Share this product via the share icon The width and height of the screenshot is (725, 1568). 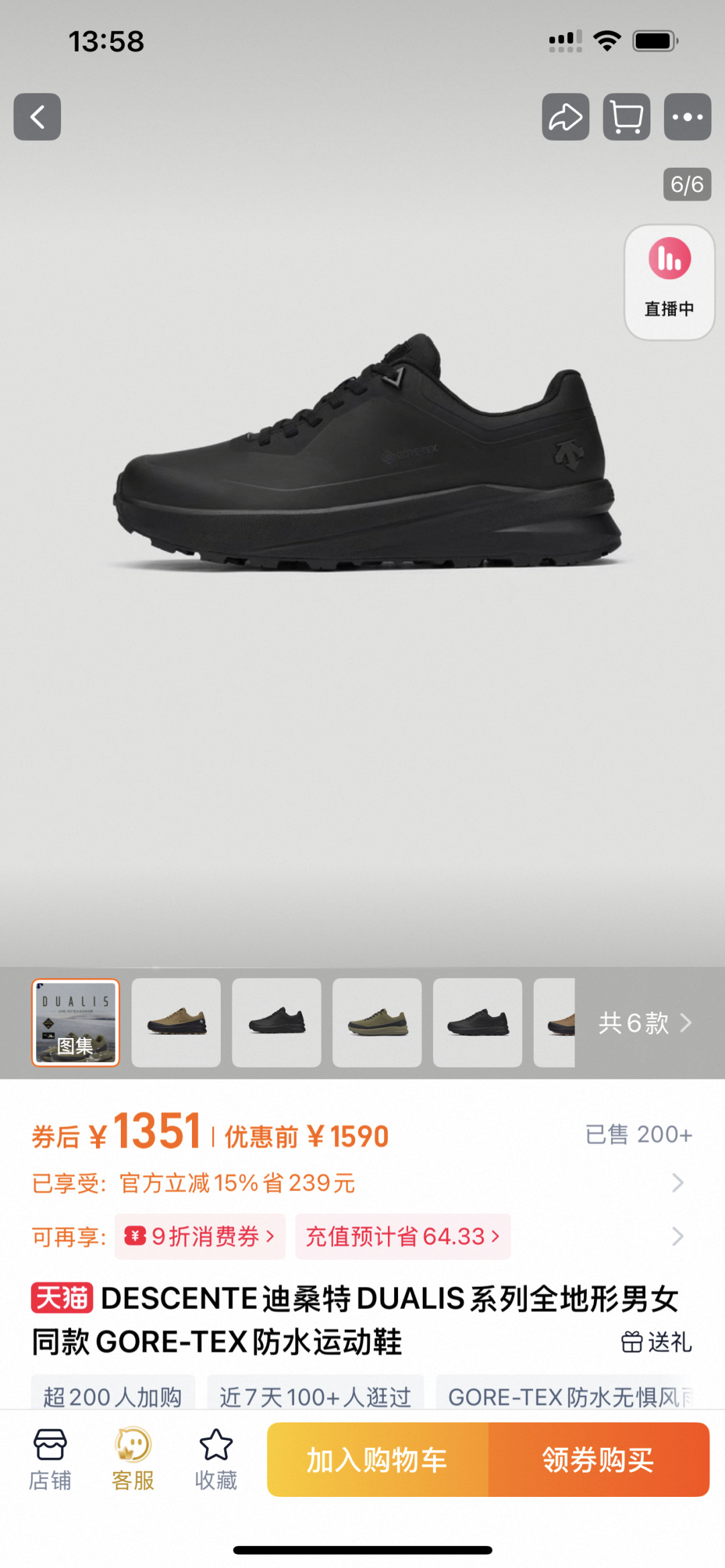(565, 116)
